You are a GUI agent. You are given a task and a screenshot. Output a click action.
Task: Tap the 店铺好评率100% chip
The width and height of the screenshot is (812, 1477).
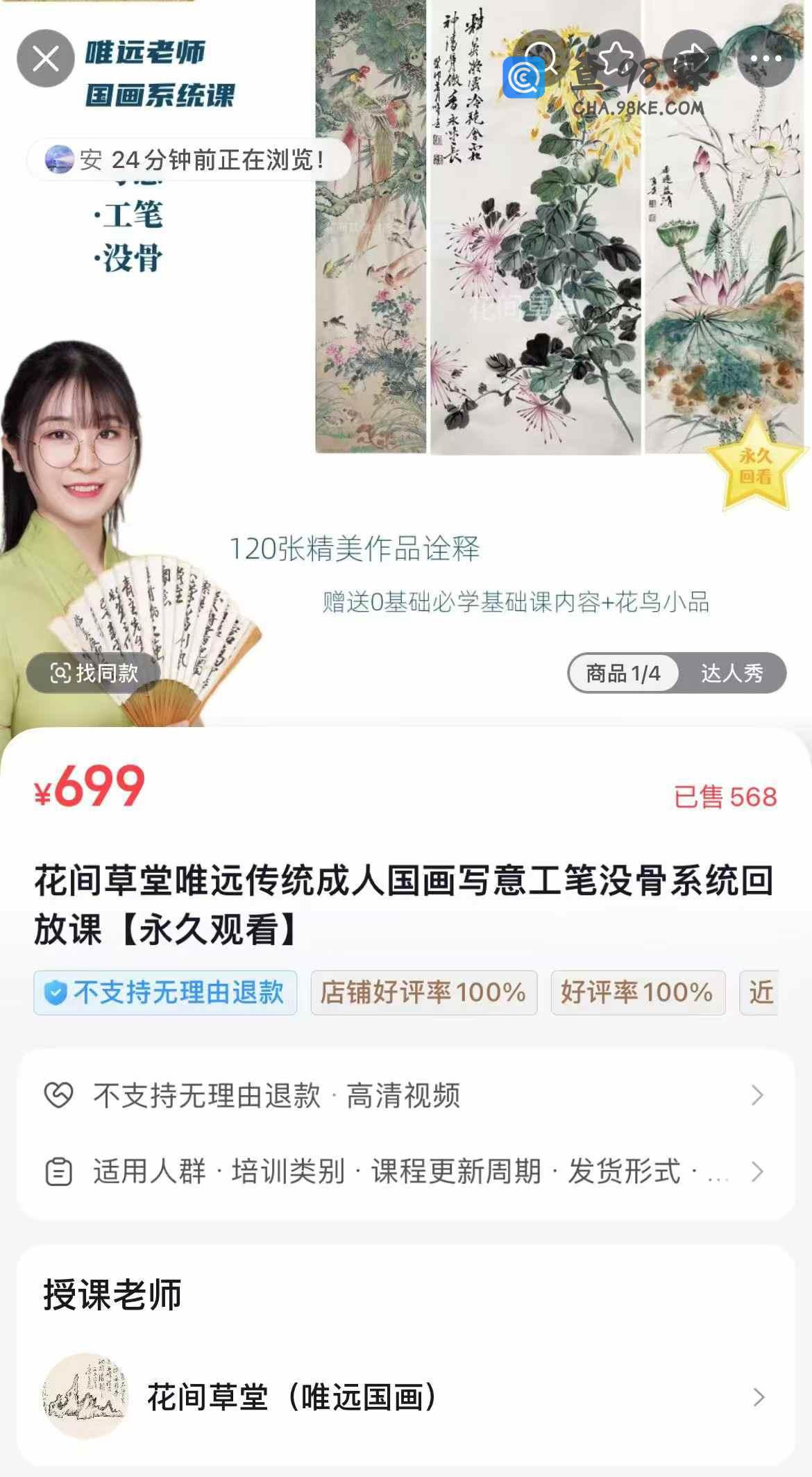click(x=423, y=992)
